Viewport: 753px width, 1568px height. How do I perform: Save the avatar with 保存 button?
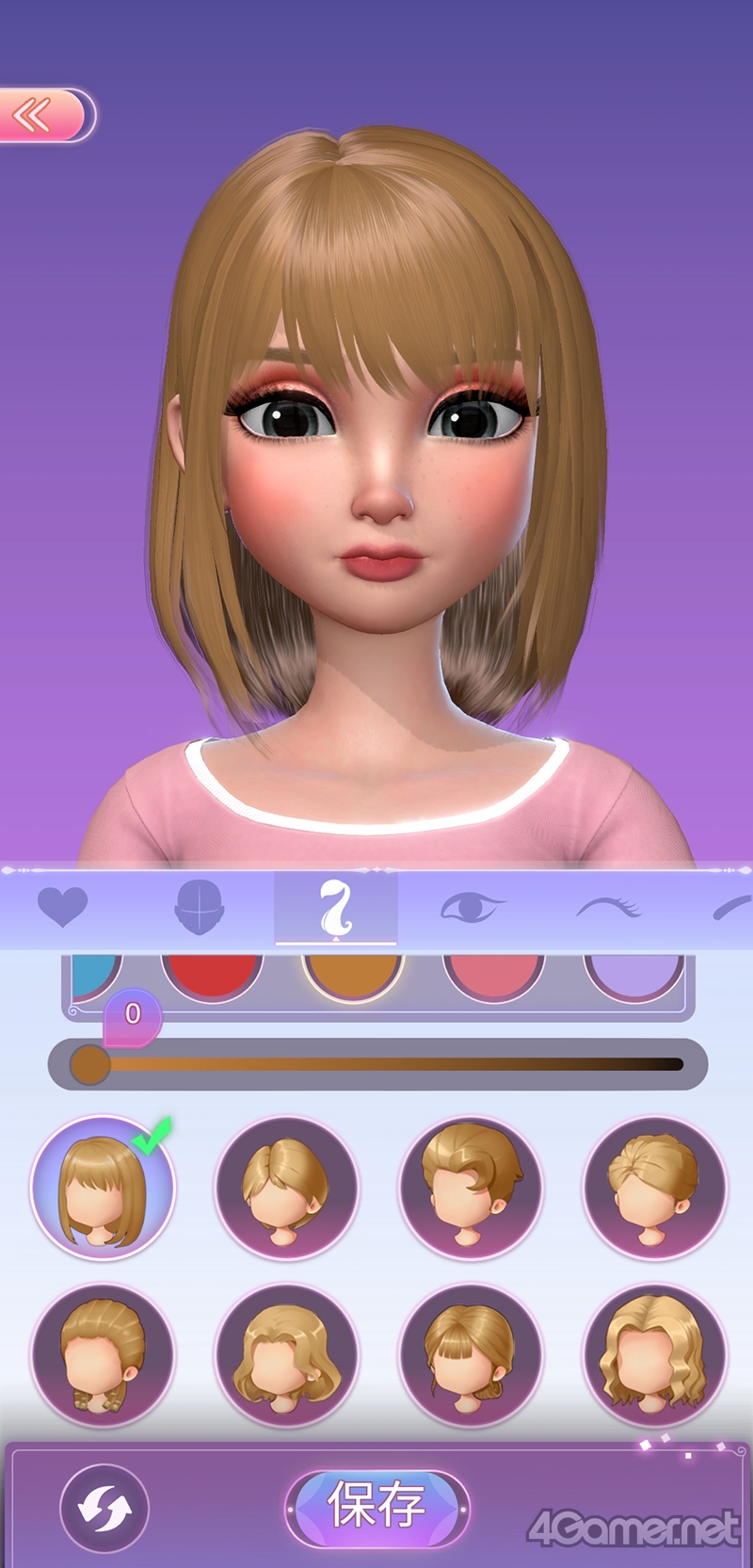click(376, 1505)
